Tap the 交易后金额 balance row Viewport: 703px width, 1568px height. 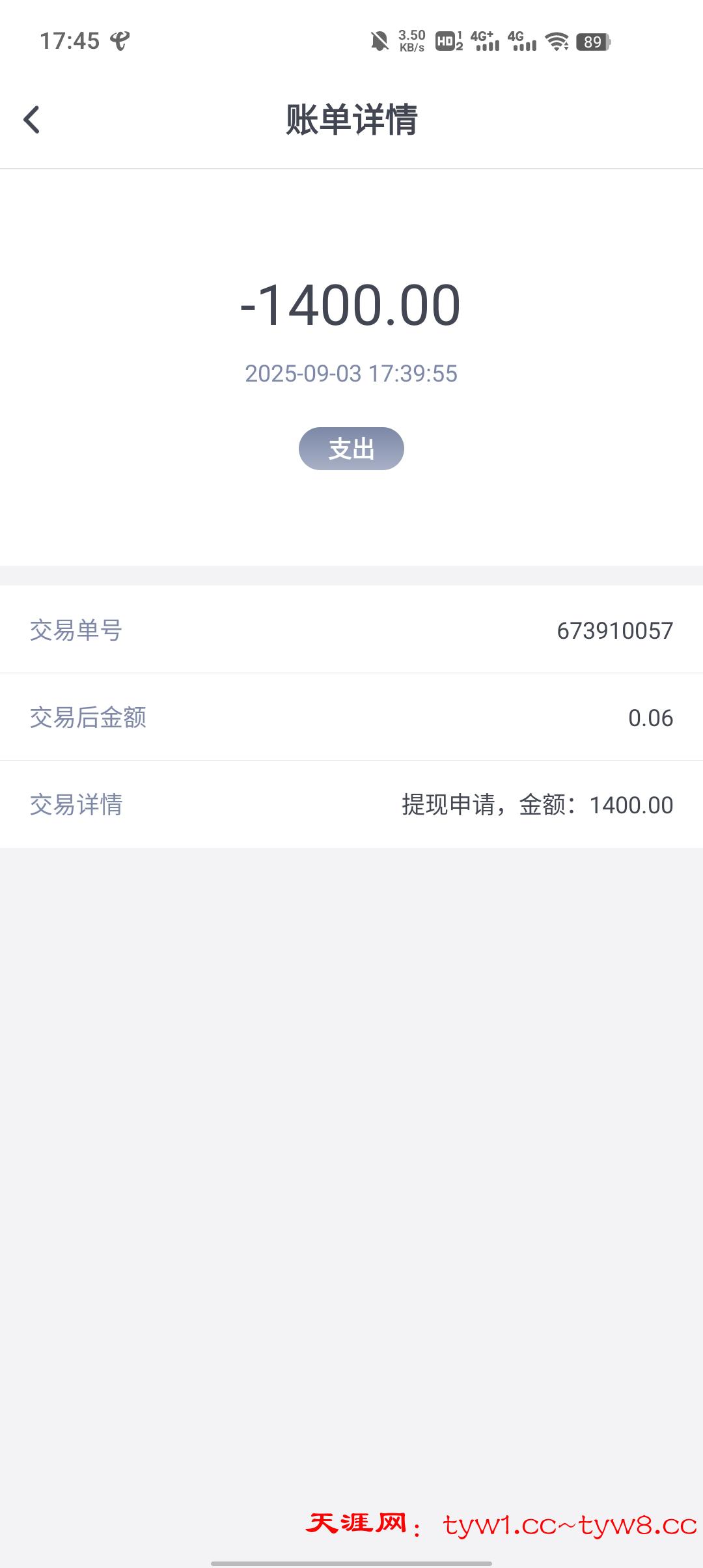pyautogui.click(x=87, y=718)
